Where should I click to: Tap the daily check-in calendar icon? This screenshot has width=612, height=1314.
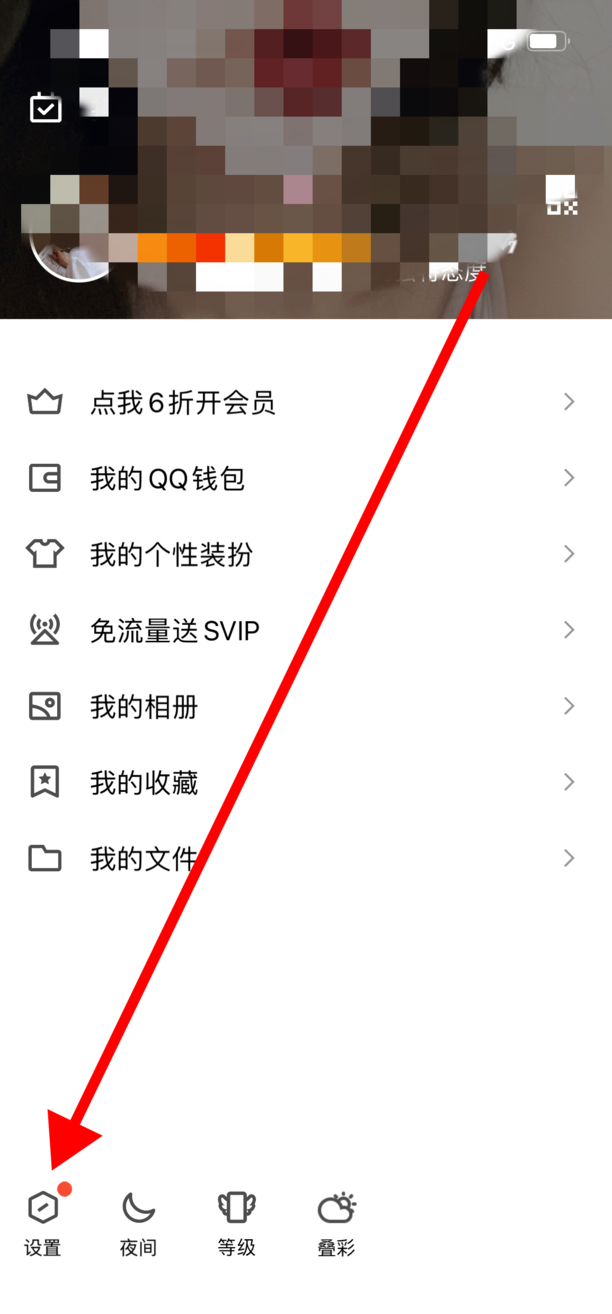(x=46, y=107)
